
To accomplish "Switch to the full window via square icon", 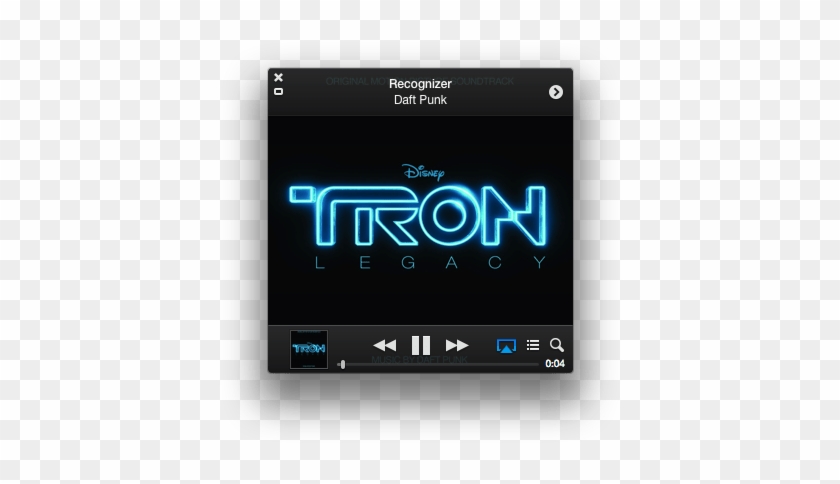I will click(x=279, y=92).
